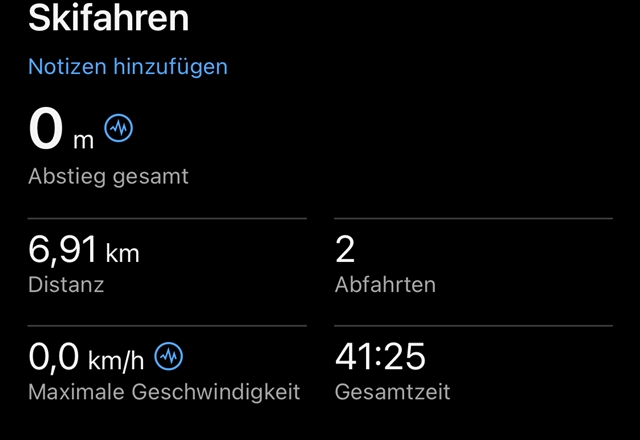This screenshot has width=640, height=440.
Task: Tap the info icon beside Abstieg gesamt
Action: point(119,129)
